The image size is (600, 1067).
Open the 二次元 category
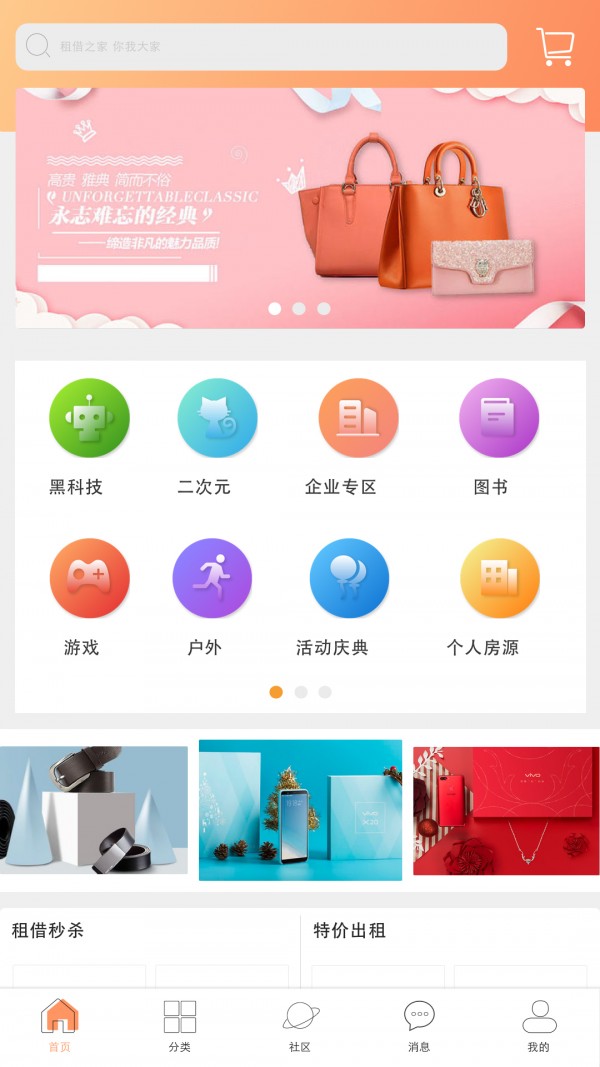pos(217,418)
